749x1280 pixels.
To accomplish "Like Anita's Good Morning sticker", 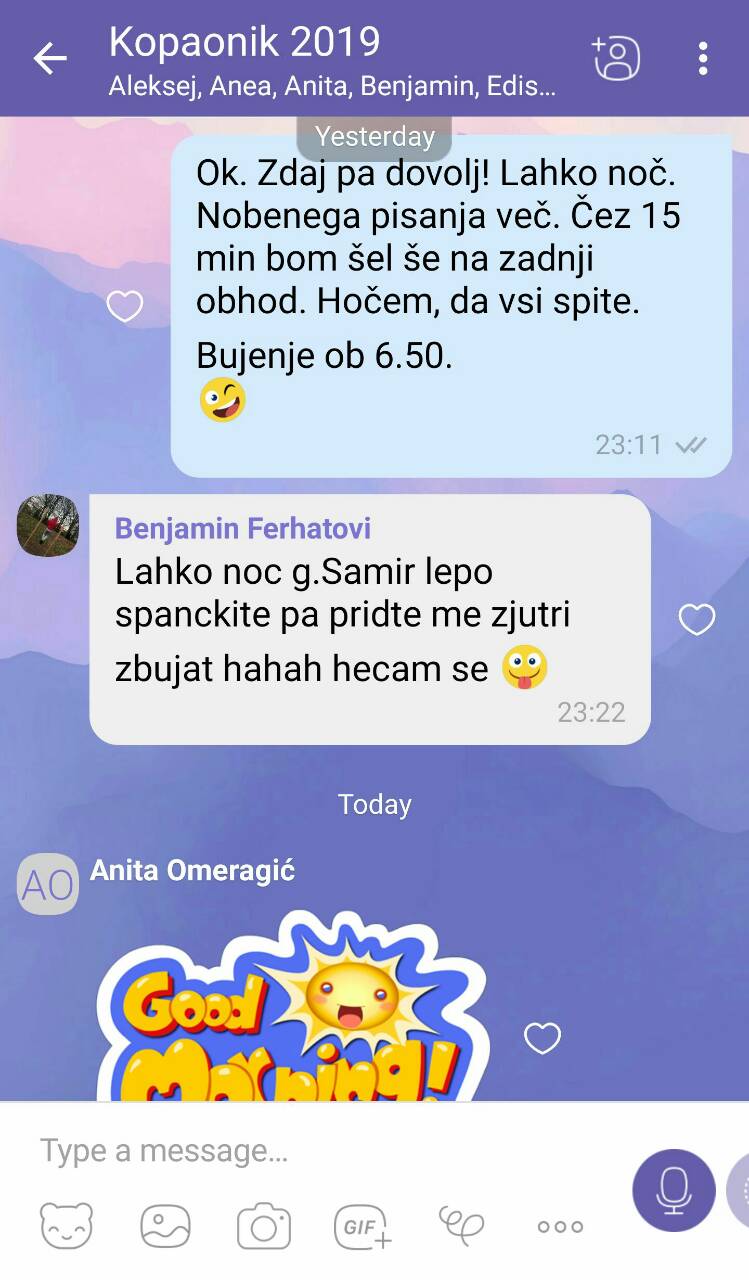I will [x=543, y=1039].
